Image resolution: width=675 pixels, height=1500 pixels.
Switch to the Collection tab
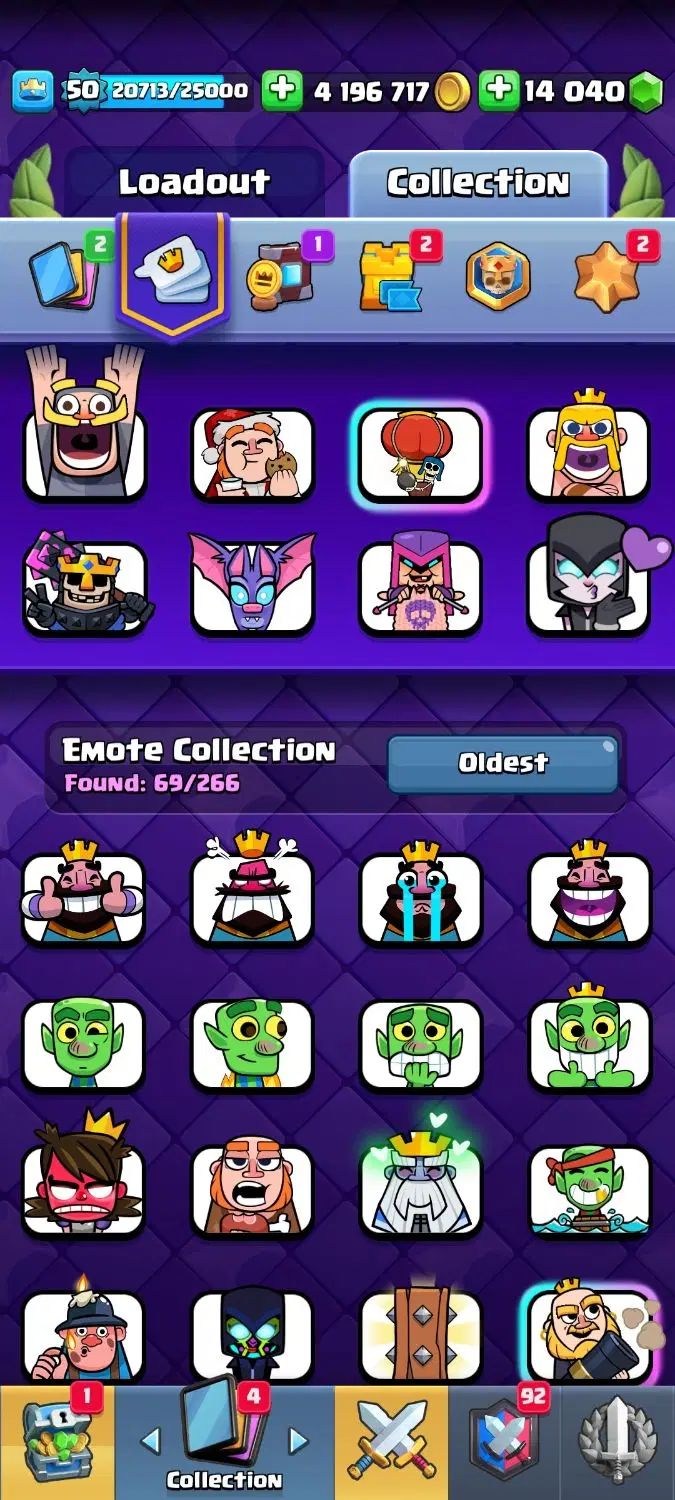pos(478,183)
